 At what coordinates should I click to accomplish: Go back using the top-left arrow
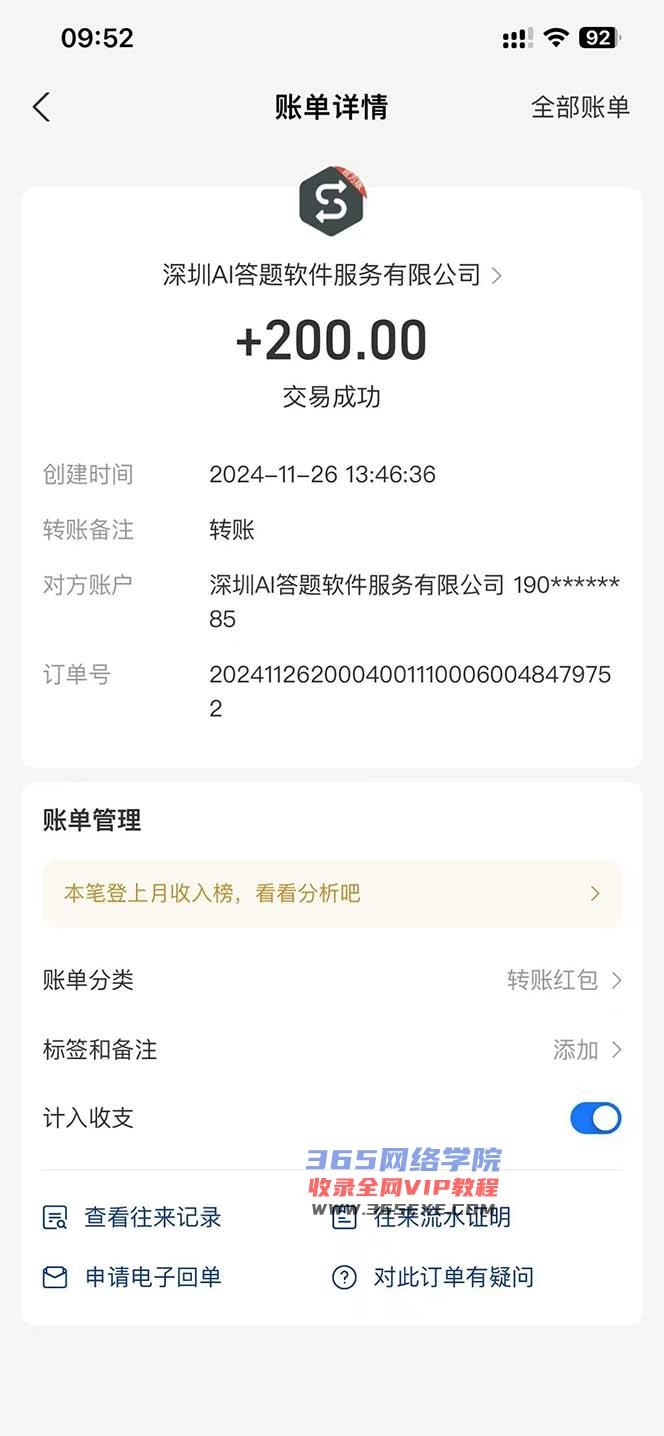coord(41,107)
